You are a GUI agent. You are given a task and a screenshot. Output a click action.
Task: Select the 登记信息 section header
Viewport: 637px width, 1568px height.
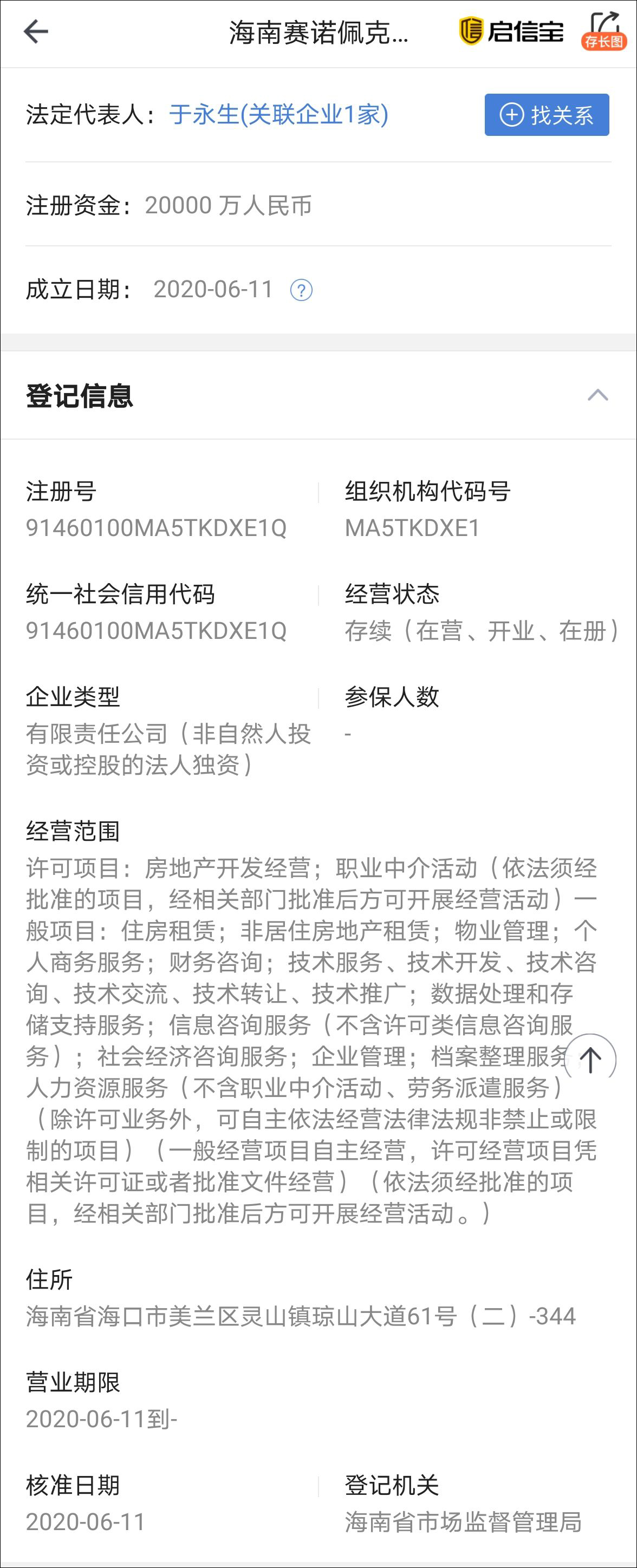pyautogui.click(x=80, y=397)
